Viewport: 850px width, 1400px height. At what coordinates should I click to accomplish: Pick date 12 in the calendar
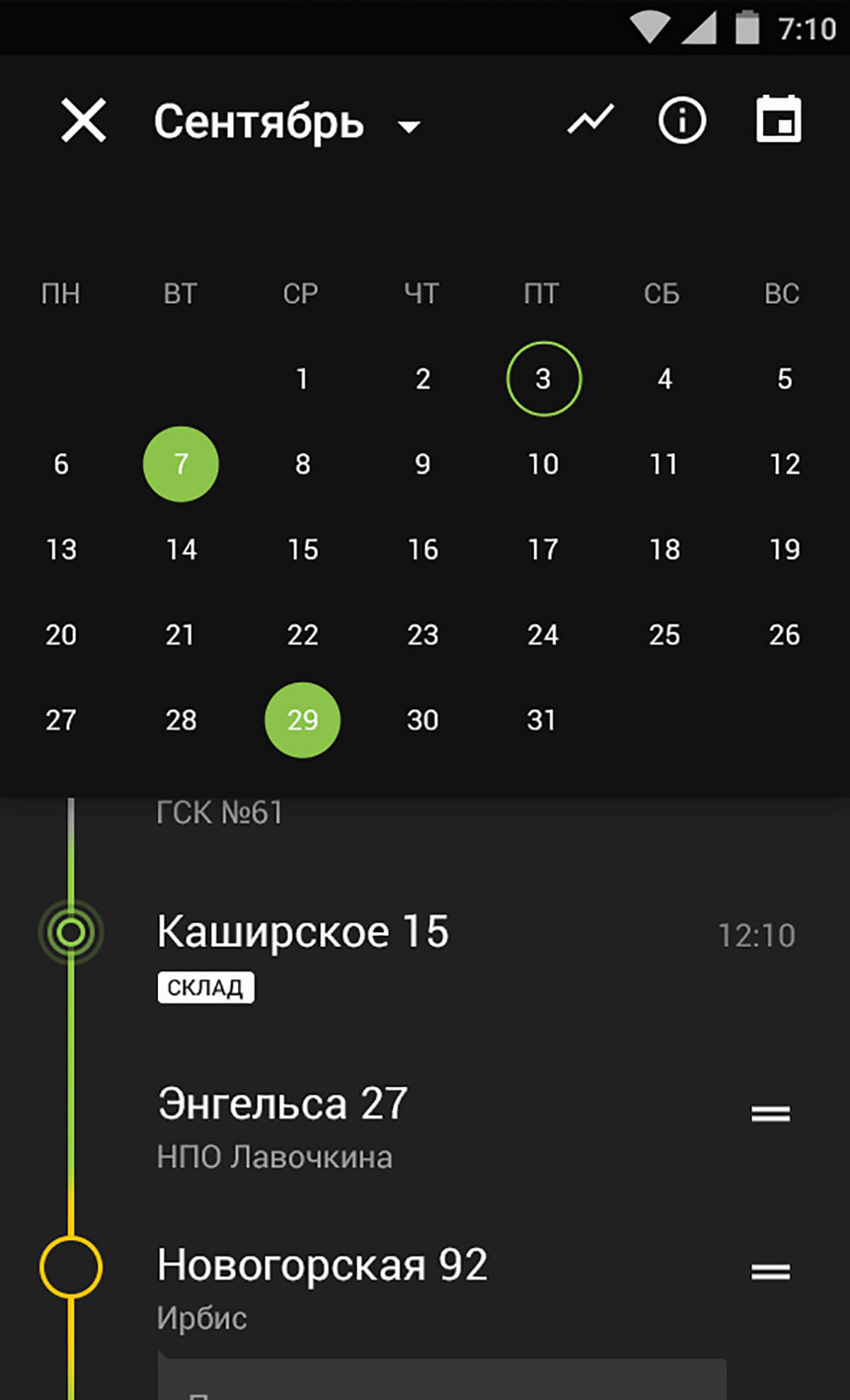pos(785,464)
